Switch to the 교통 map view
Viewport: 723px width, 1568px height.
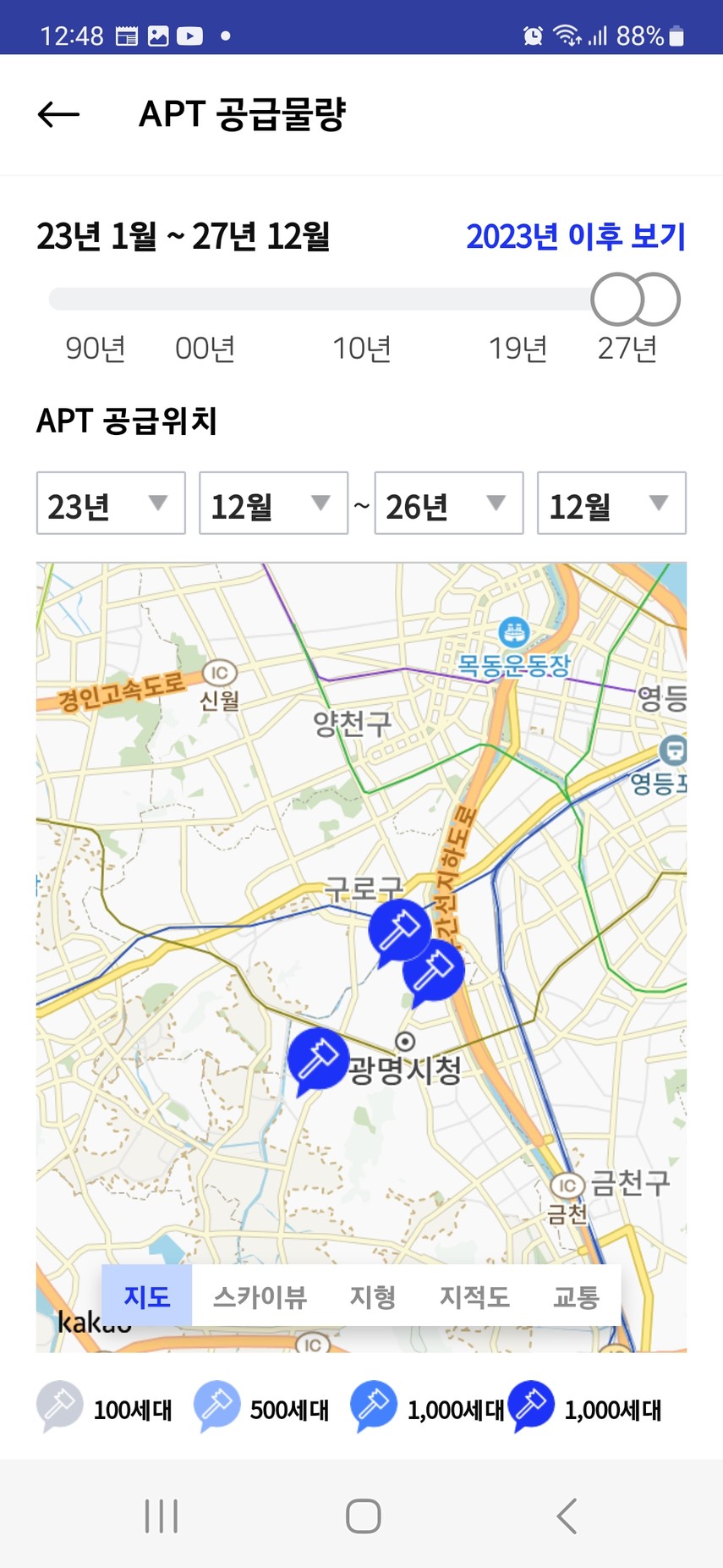(x=576, y=1296)
